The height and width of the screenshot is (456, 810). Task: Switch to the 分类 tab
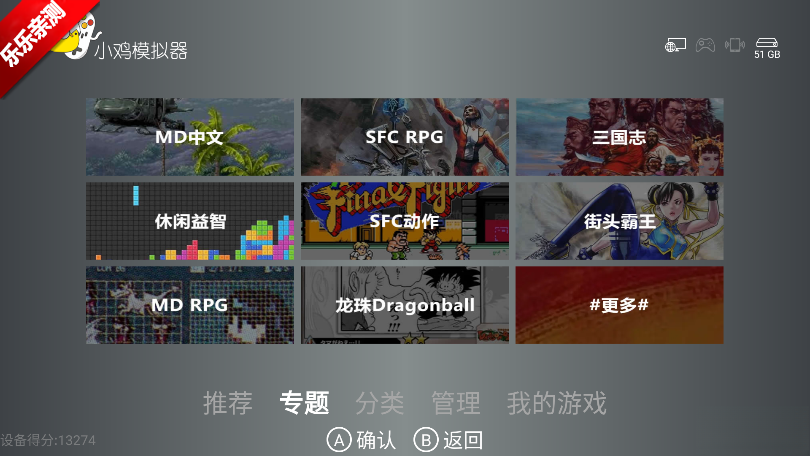(380, 403)
